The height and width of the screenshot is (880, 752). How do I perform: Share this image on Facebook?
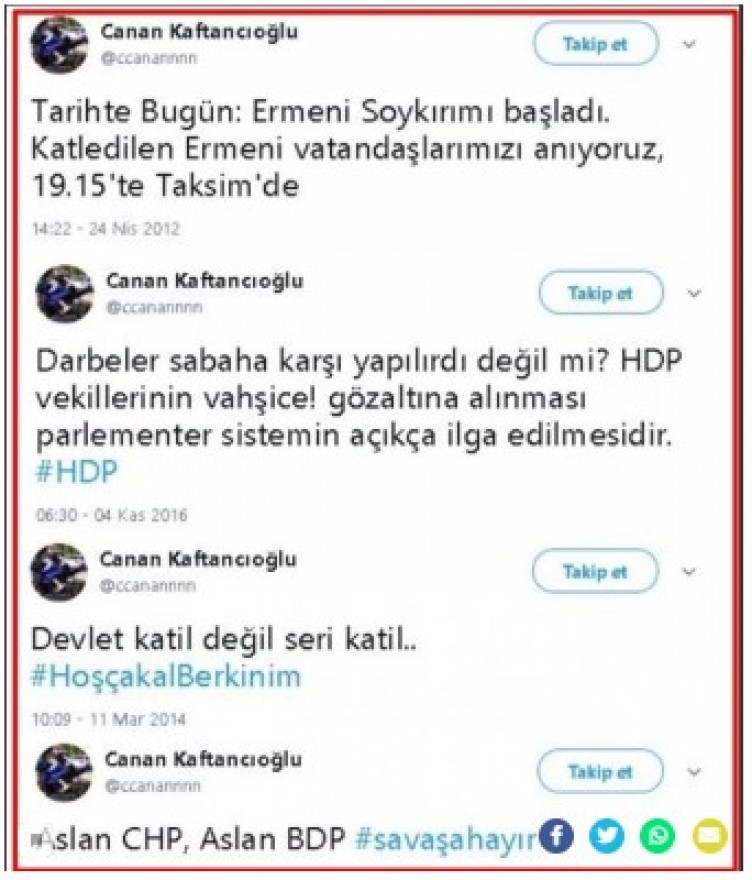tap(556, 836)
